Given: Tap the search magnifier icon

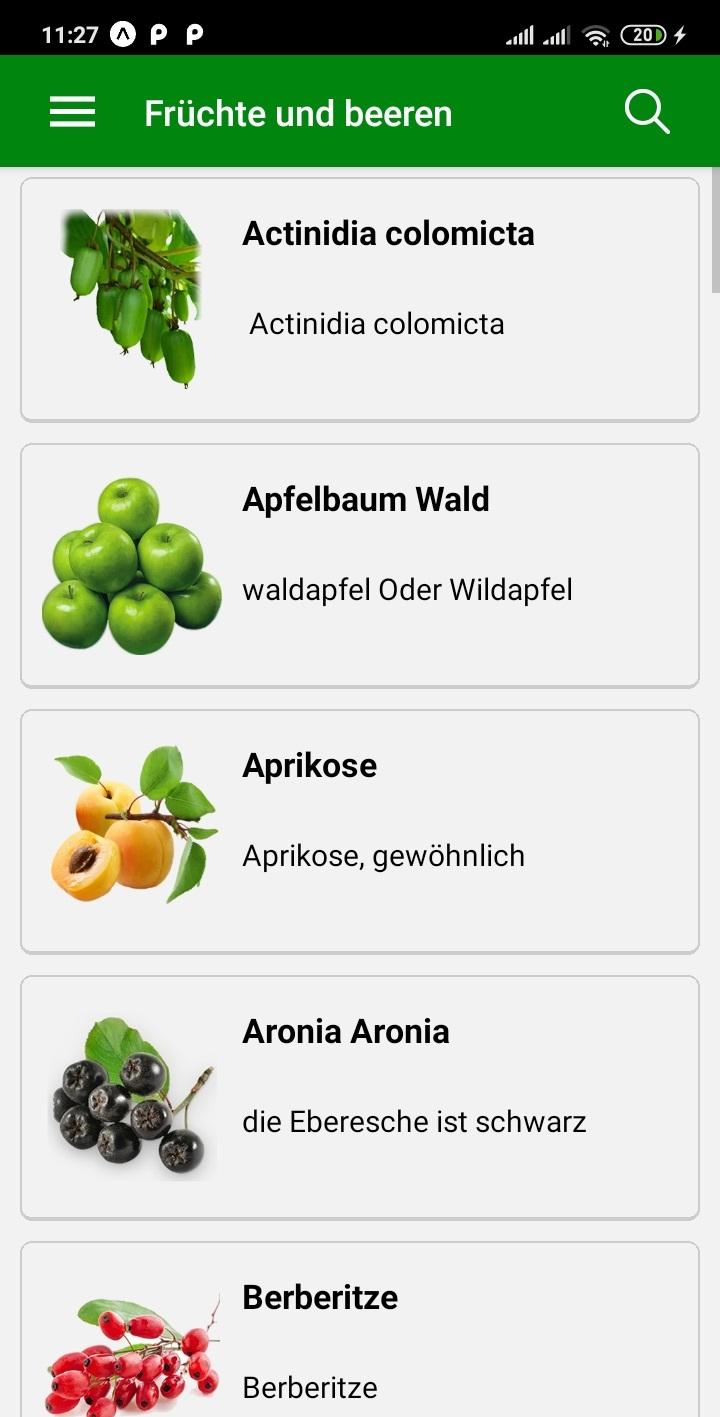Looking at the screenshot, I should 647,112.
